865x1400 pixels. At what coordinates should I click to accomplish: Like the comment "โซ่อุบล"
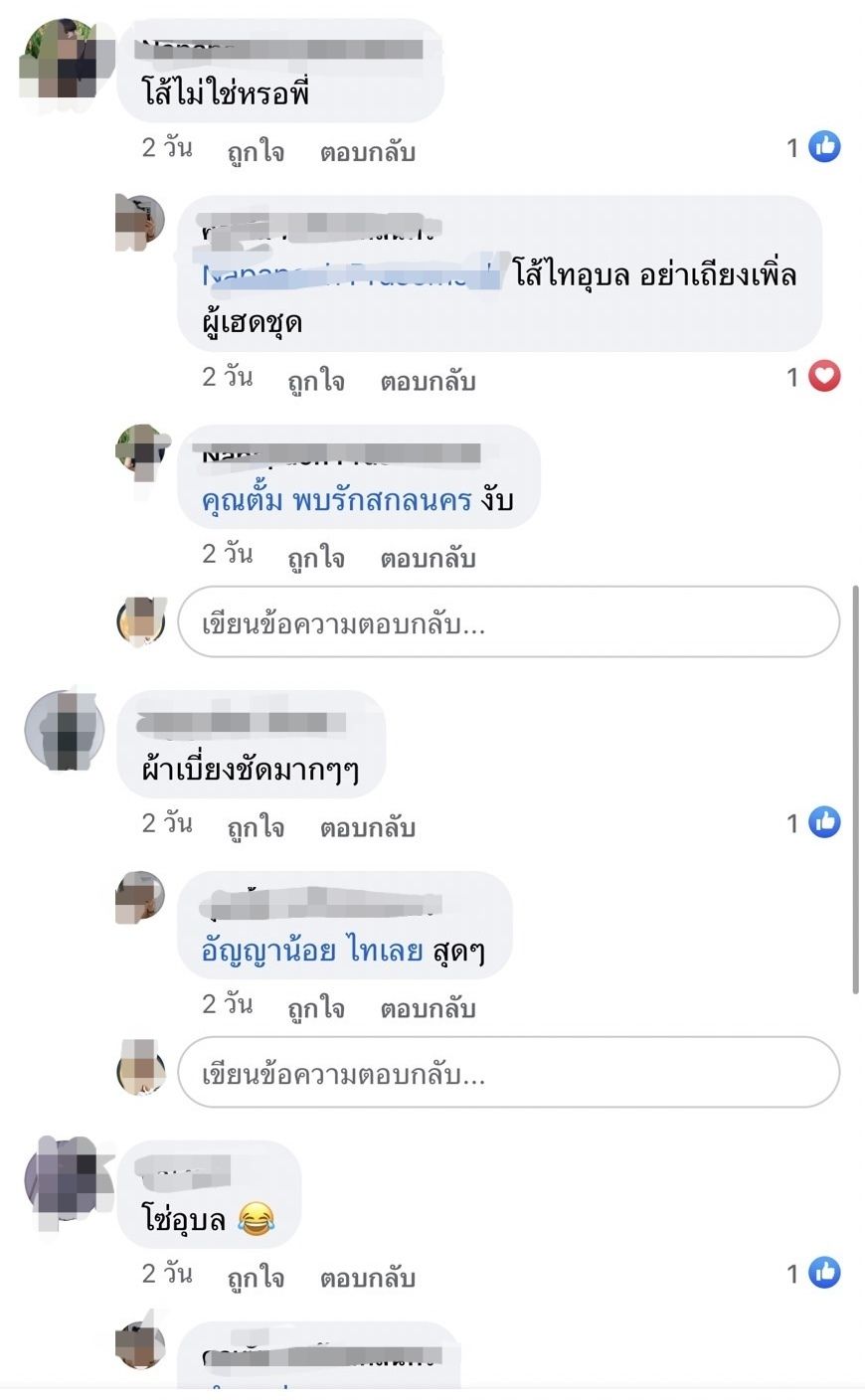[x=256, y=1278]
